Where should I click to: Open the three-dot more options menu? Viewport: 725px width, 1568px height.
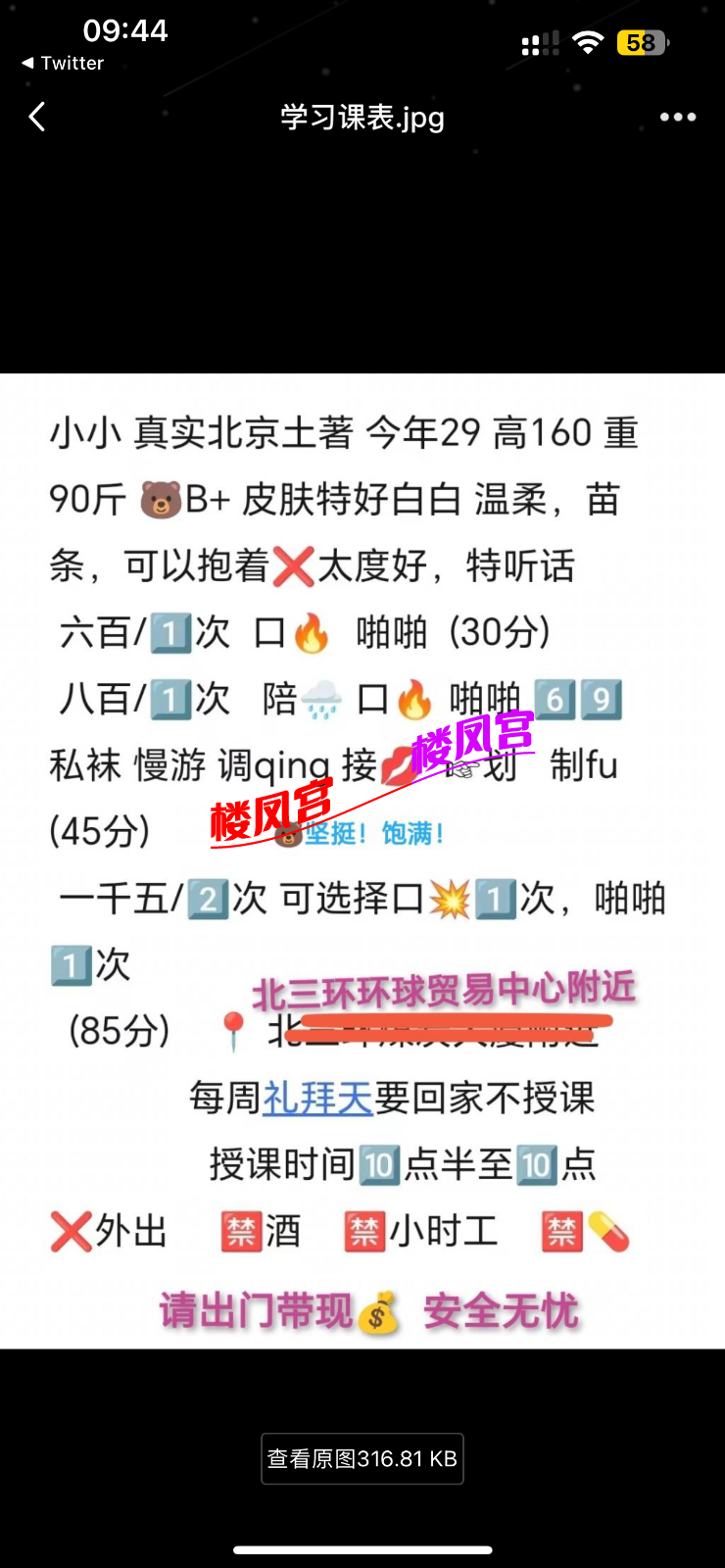point(677,116)
